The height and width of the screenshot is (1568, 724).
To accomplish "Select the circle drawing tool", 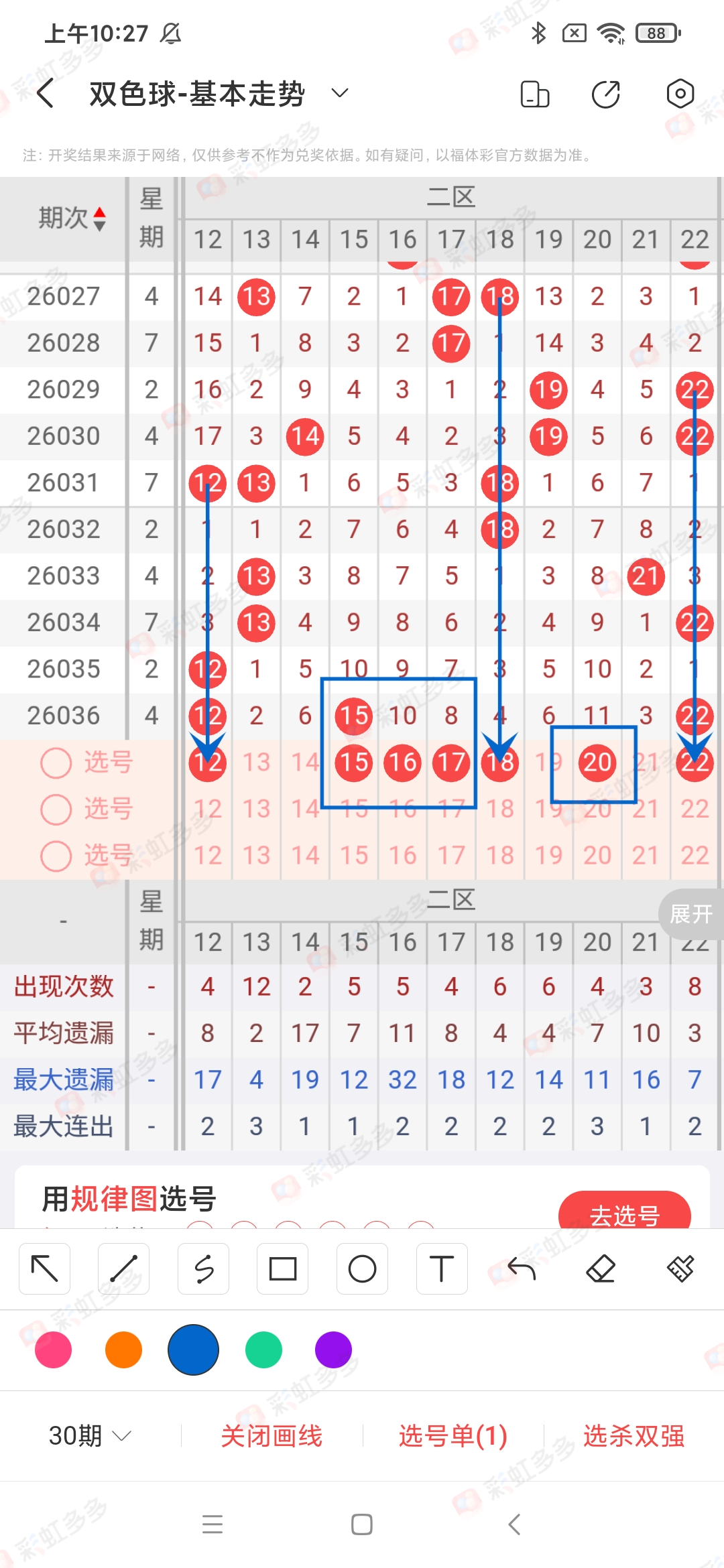I will pos(362,1268).
